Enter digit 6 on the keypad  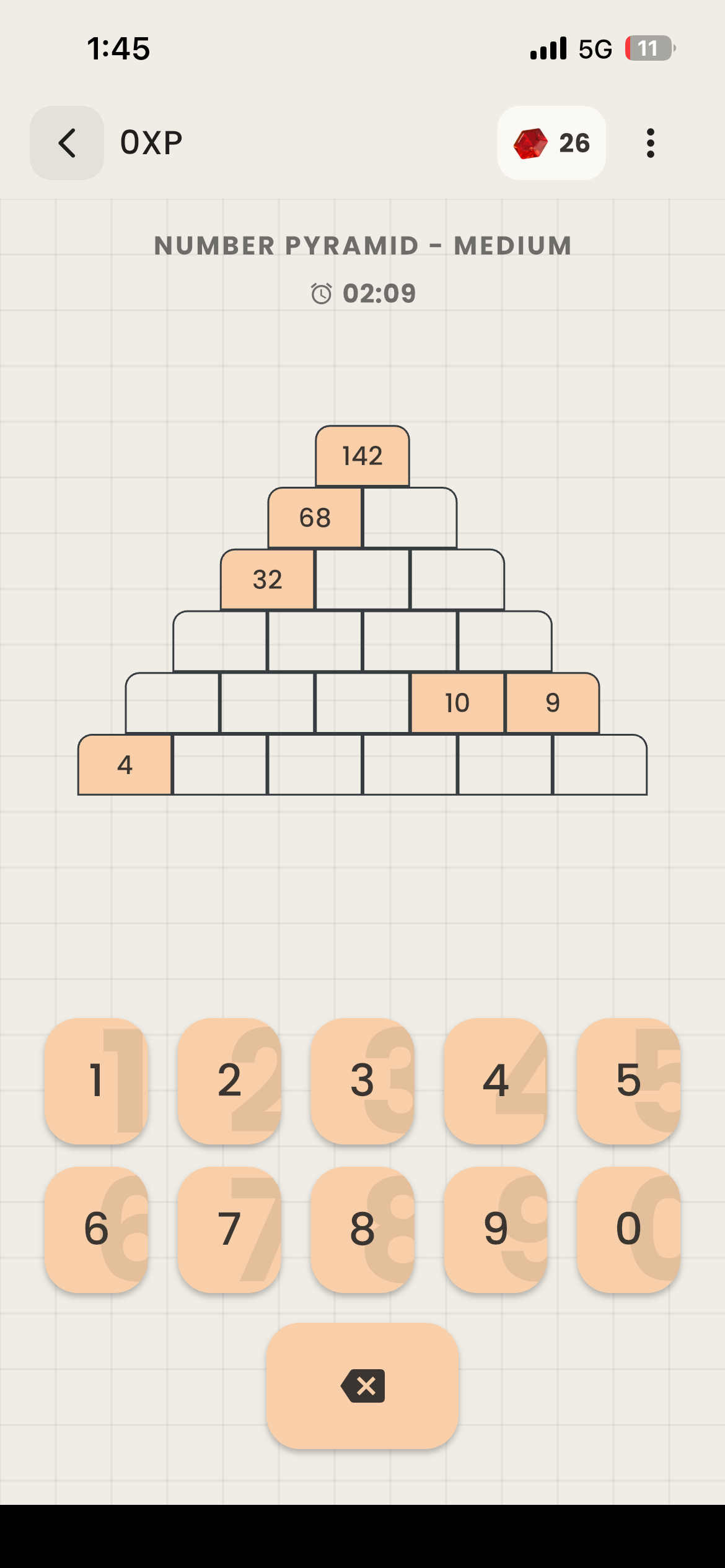click(97, 1229)
